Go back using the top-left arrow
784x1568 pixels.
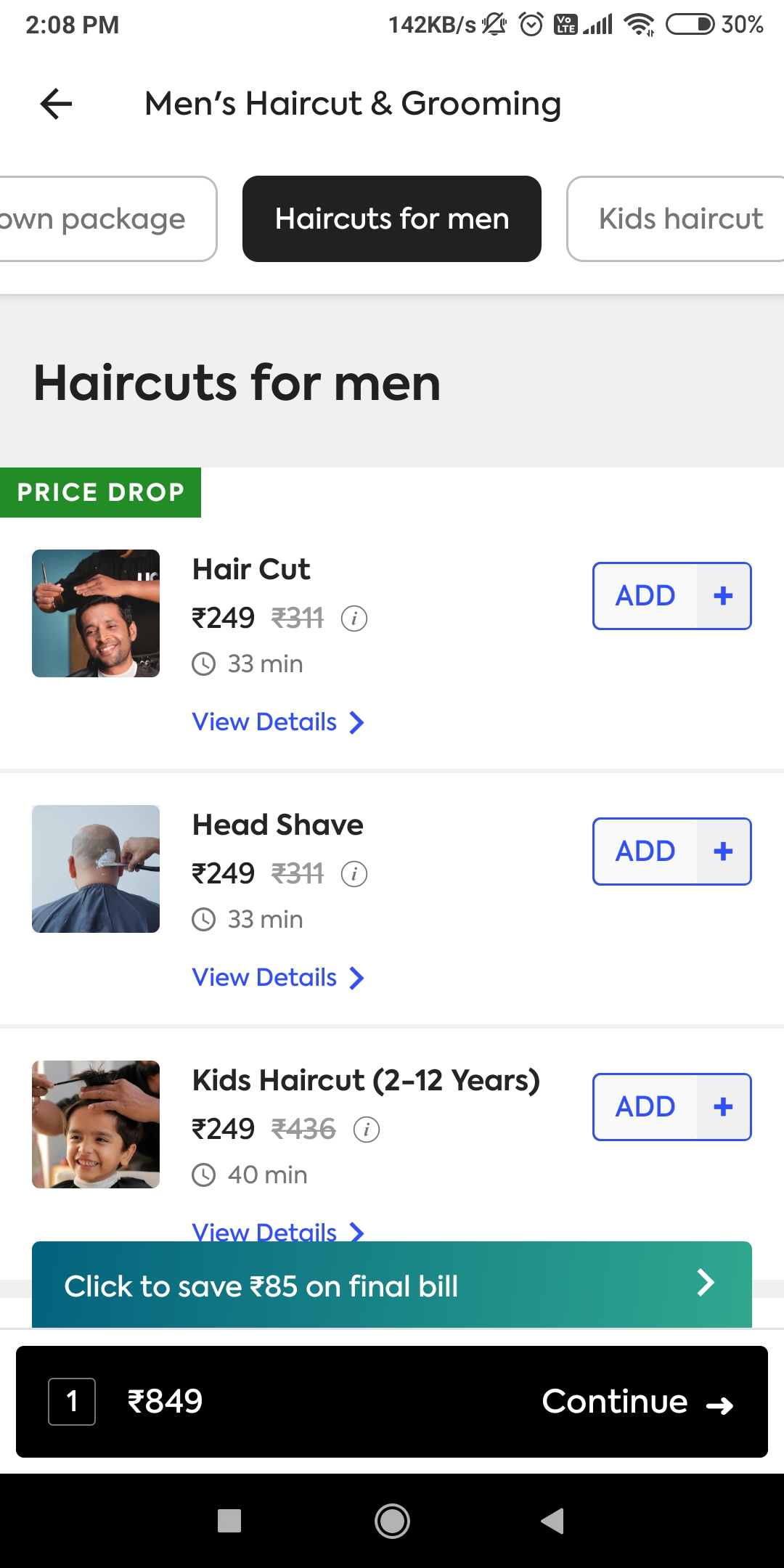[56, 104]
